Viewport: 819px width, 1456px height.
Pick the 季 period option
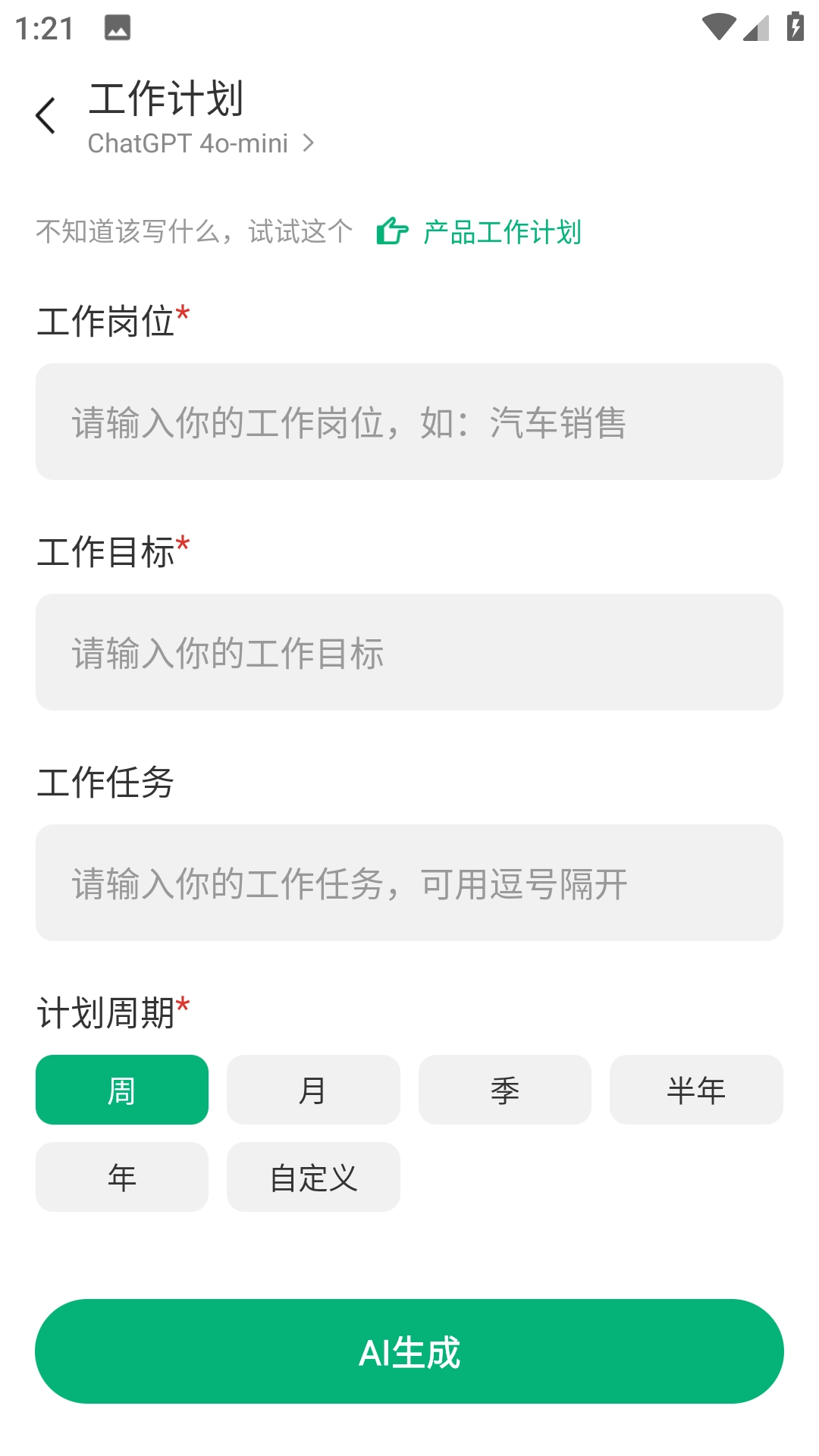point(505,1090)
